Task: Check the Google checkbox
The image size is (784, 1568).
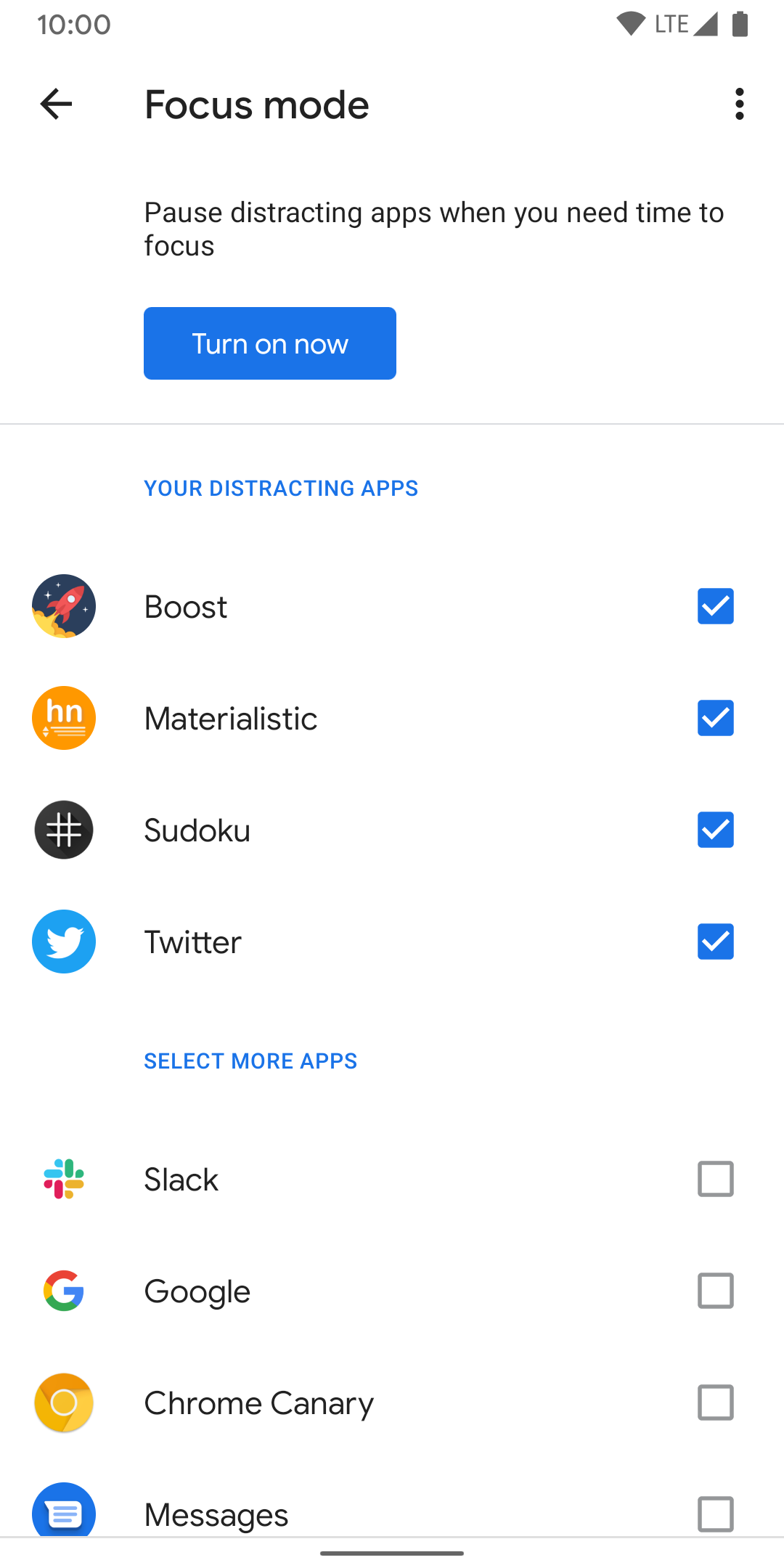Action: (715, 1291)
